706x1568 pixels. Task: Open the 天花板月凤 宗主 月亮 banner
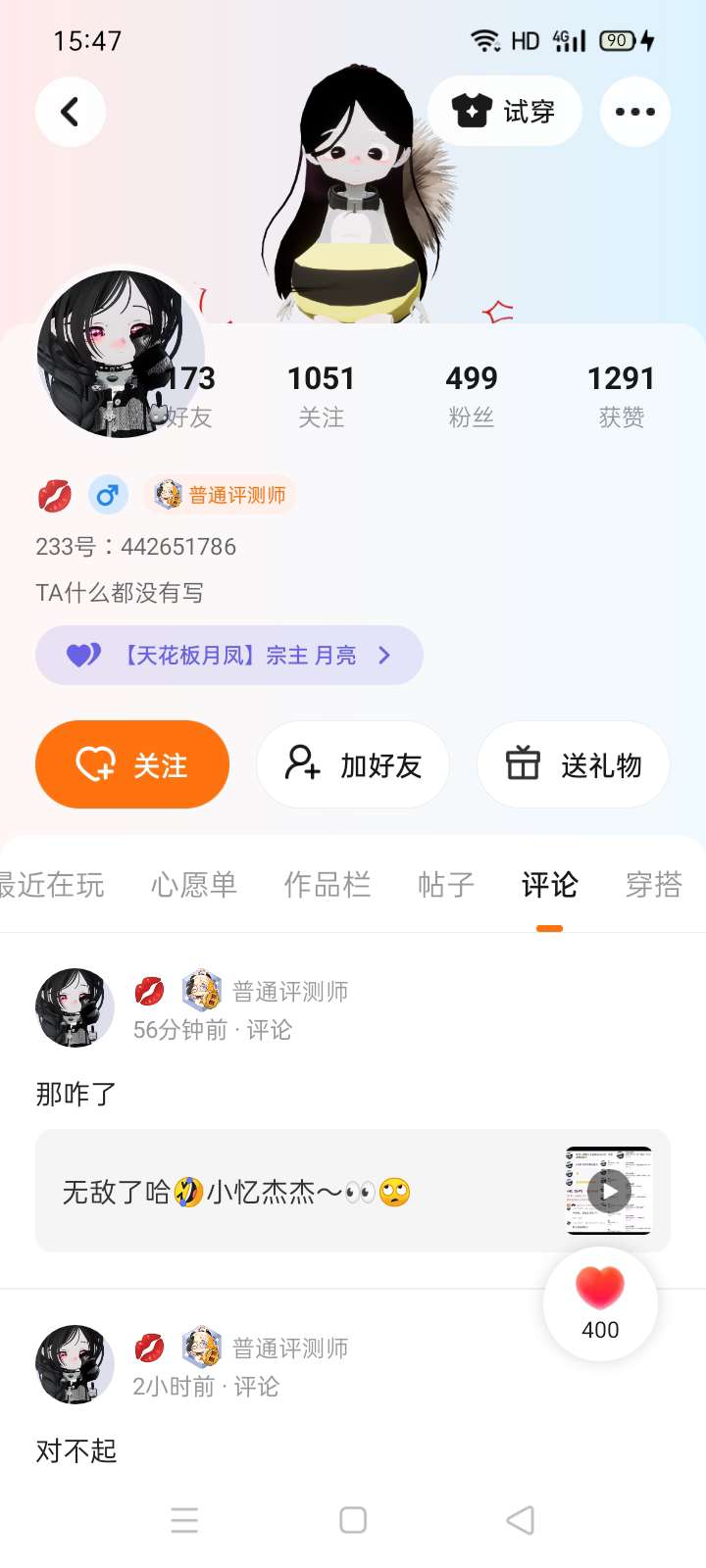click(x=229, y=655)
